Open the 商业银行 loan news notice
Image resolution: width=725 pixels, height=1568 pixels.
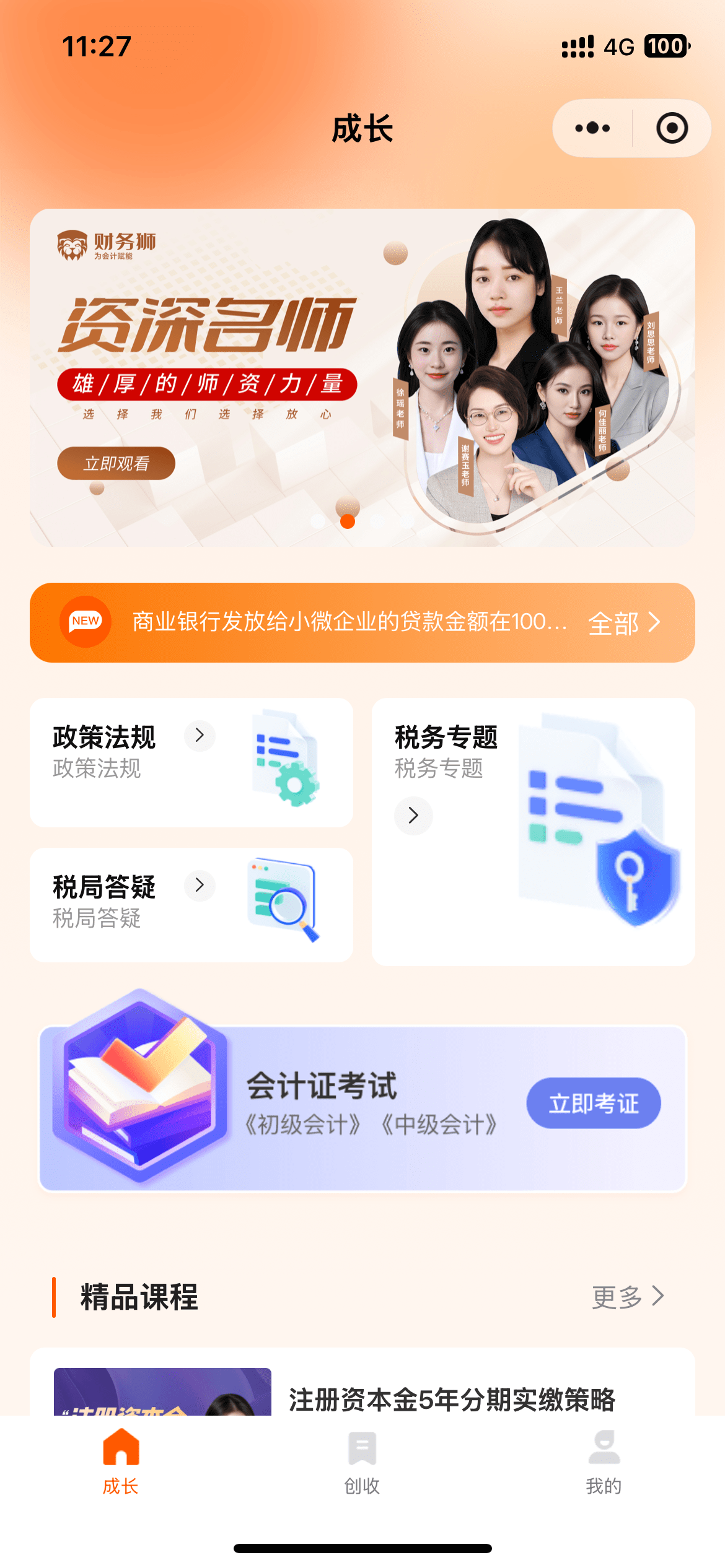(x=349, y=622)
